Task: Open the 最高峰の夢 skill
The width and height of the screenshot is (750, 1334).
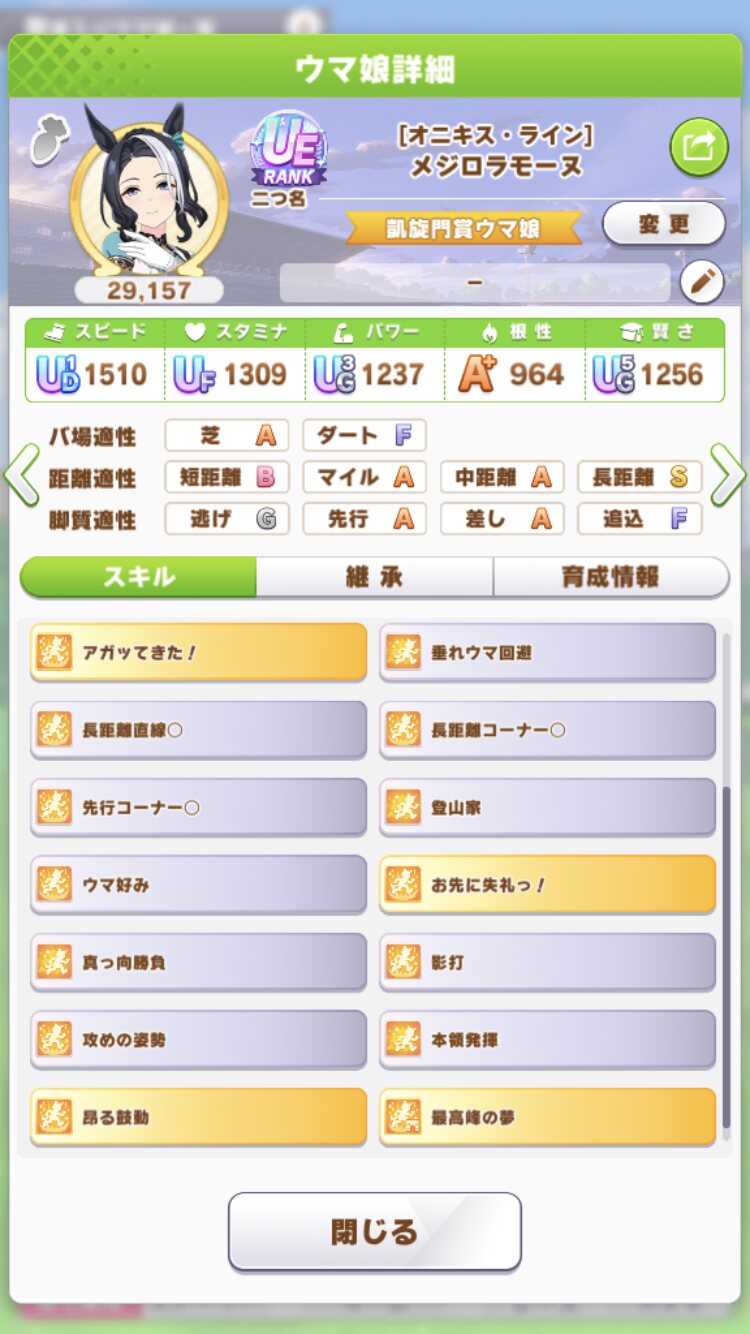Action: [x=547, y=1117]
